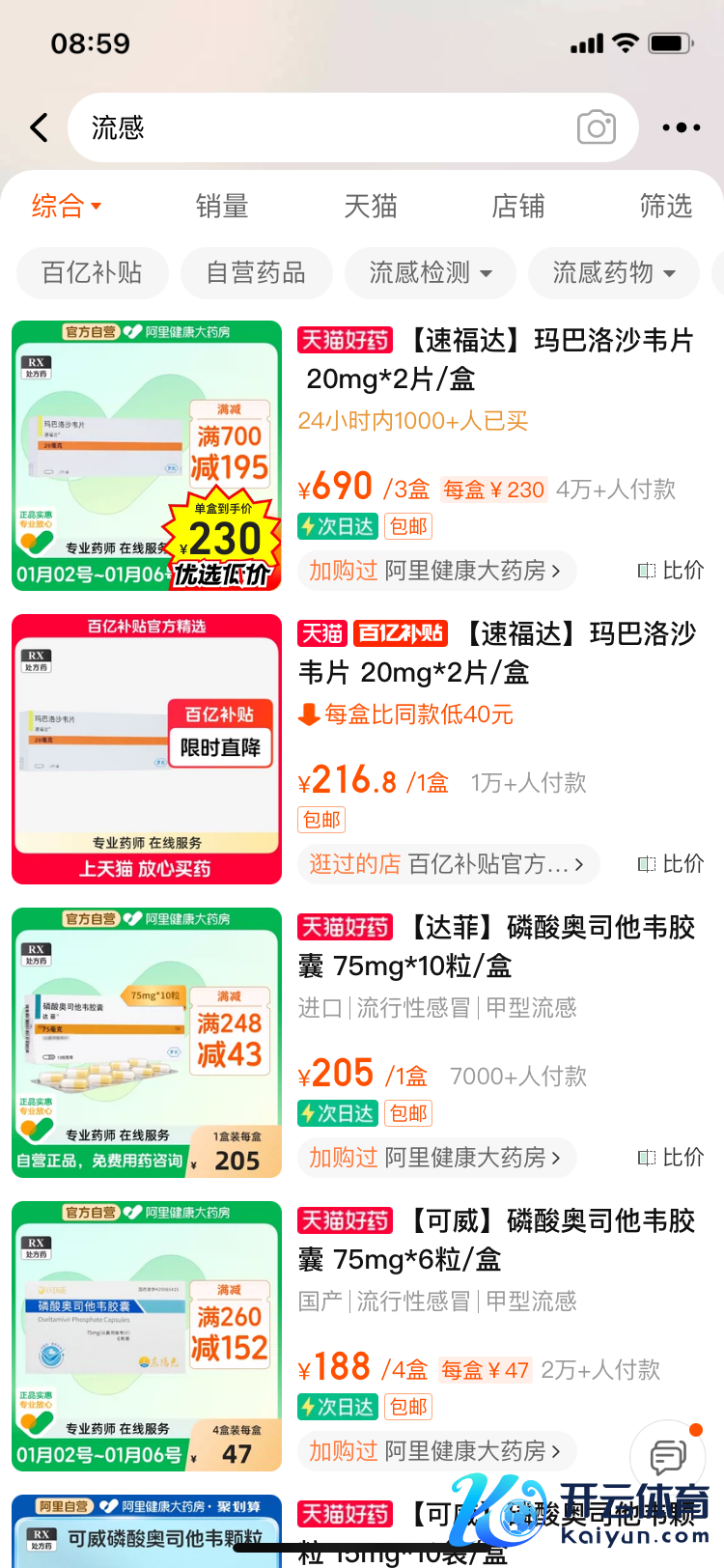
Task: Go back using the arrow icon
Action: point(40,127)
